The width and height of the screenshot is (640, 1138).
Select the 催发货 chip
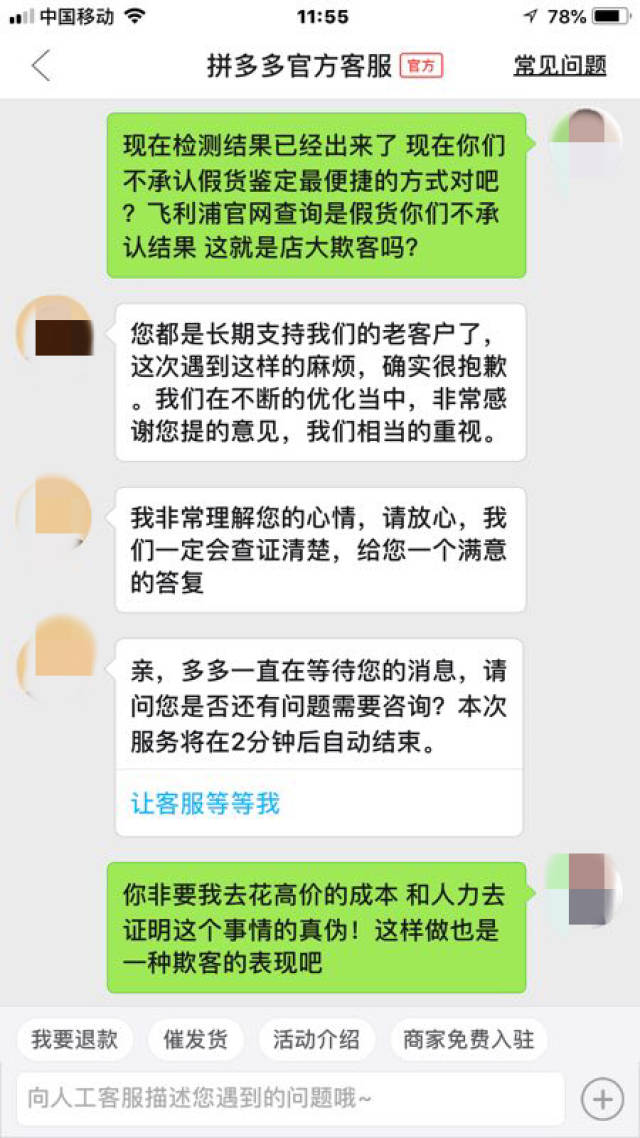(x=196, y=1039)
